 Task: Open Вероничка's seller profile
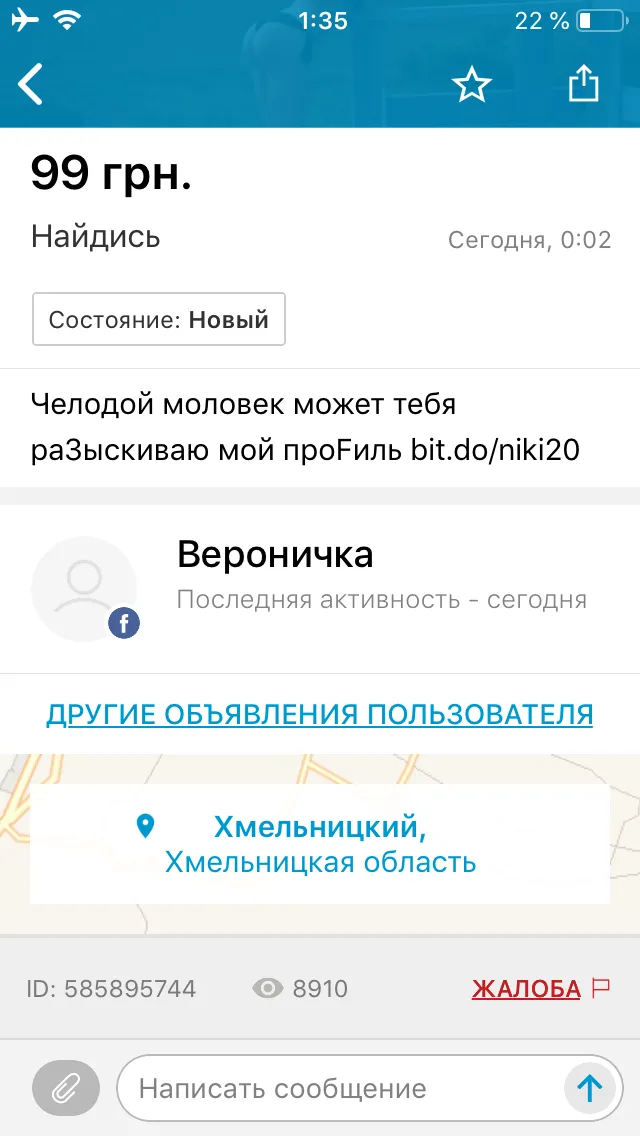click(x=320, y=588)
